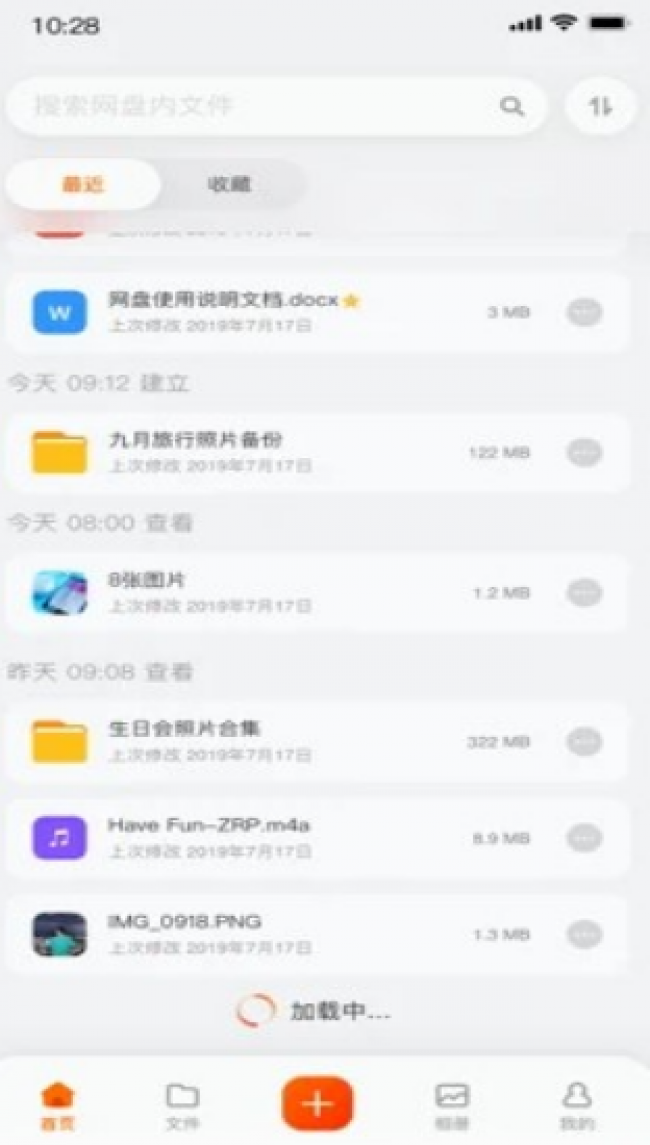Show more options for 生日会照片合集

coord(584,742)
